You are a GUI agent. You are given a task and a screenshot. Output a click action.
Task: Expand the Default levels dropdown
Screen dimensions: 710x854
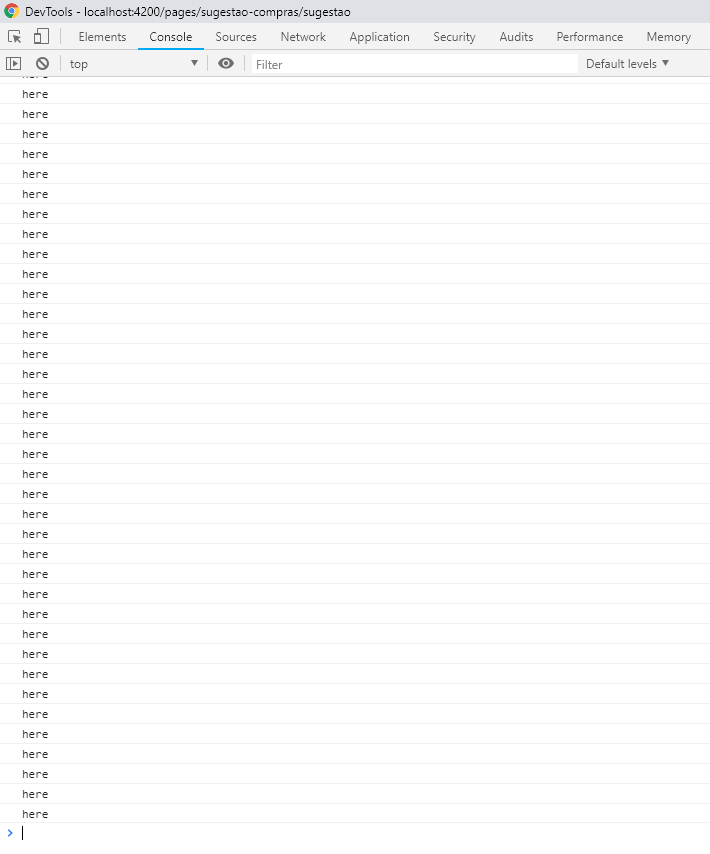(628, 64)
